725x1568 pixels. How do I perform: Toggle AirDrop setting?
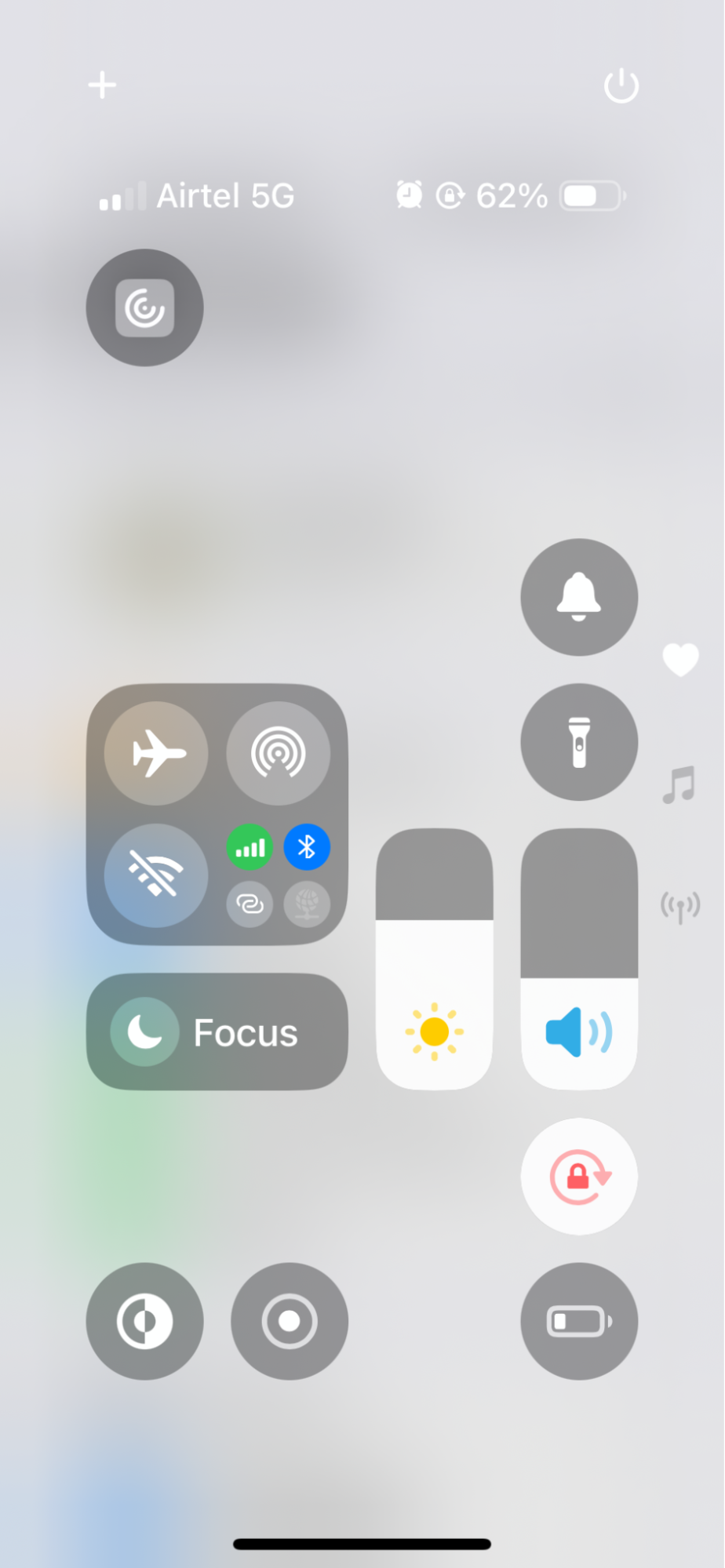coord(278,753)
